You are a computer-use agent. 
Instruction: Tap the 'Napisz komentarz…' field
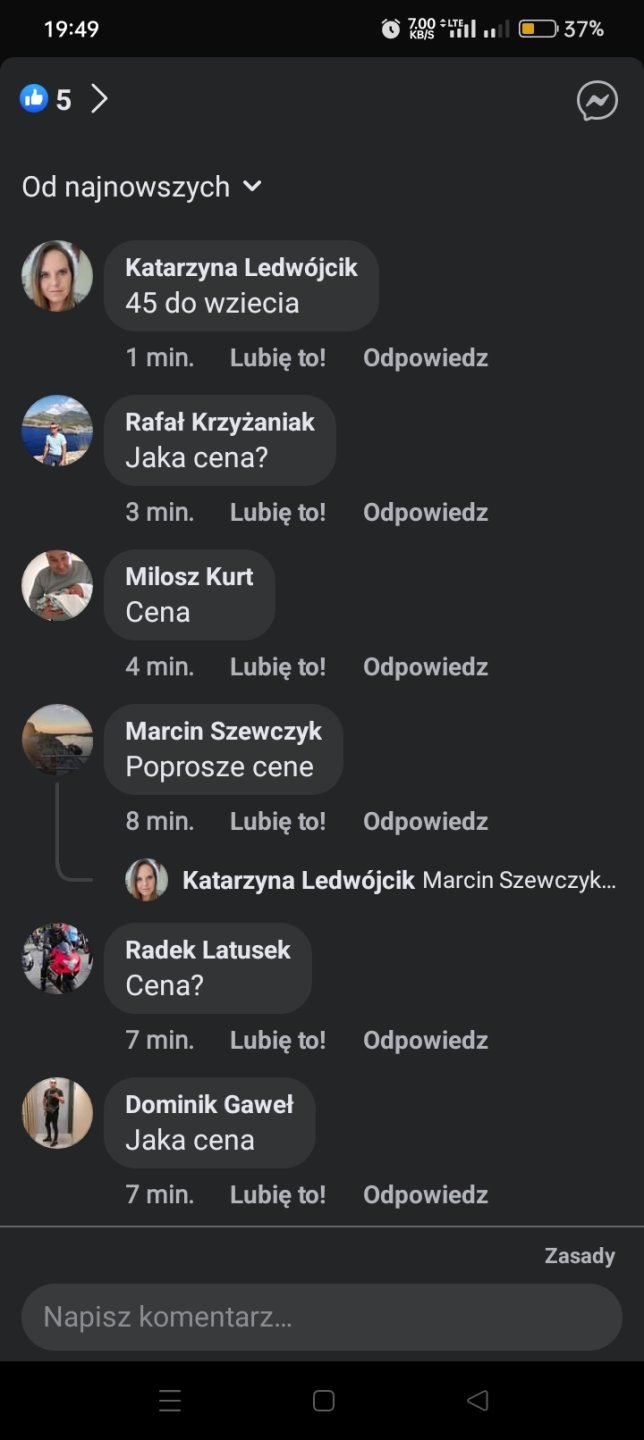321,1317
